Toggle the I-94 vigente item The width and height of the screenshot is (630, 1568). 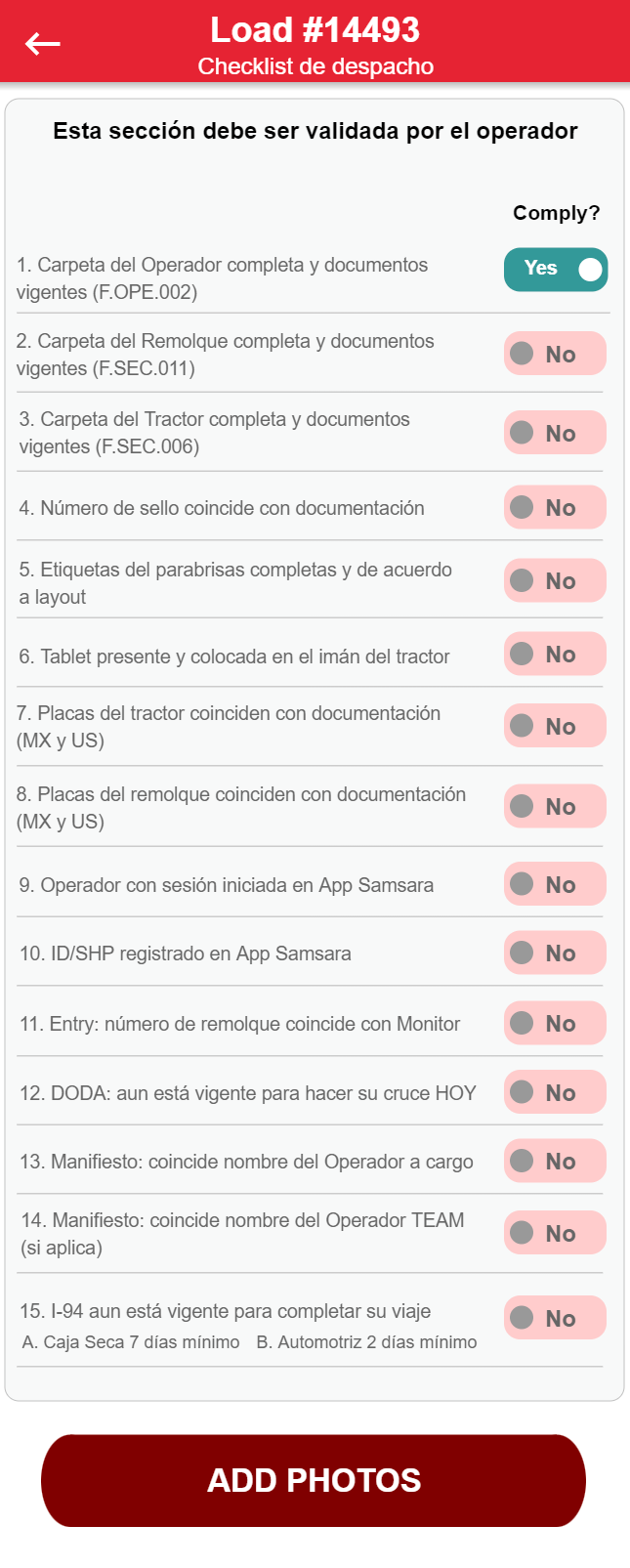click(x=555, y=1318)
